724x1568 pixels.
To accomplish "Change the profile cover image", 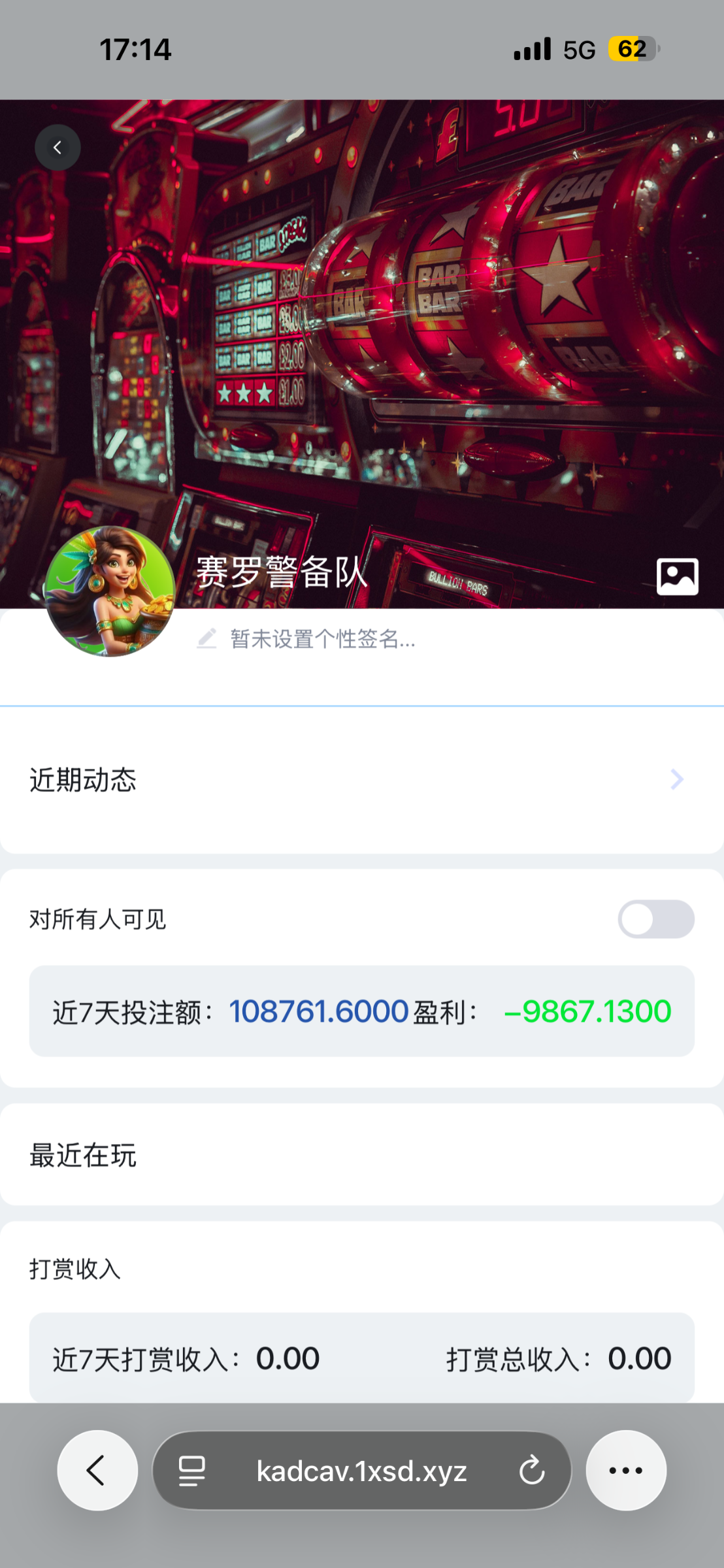I will pos(677,576).
